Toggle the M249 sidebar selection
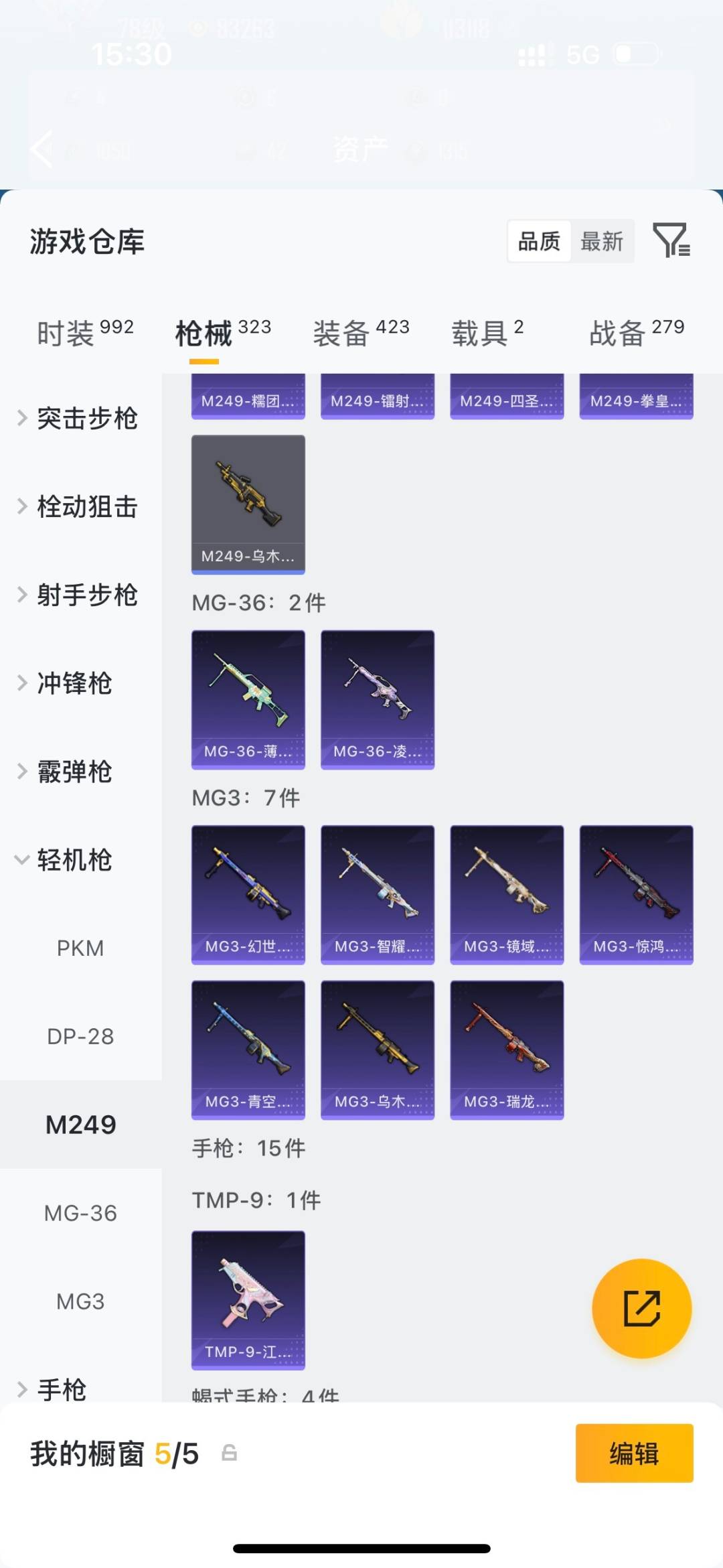 [80, 1125]
